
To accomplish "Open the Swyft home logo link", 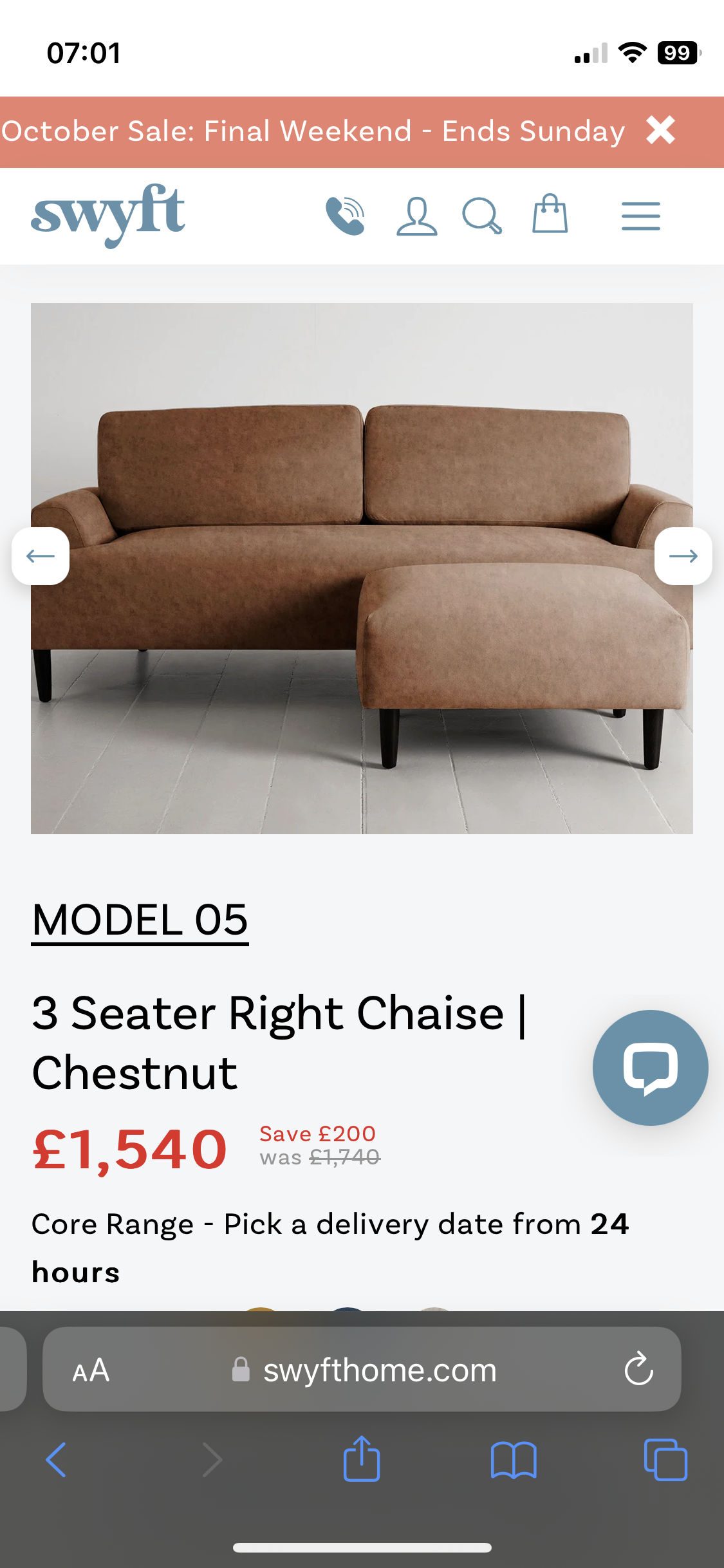I will click(x=108, y=215).
